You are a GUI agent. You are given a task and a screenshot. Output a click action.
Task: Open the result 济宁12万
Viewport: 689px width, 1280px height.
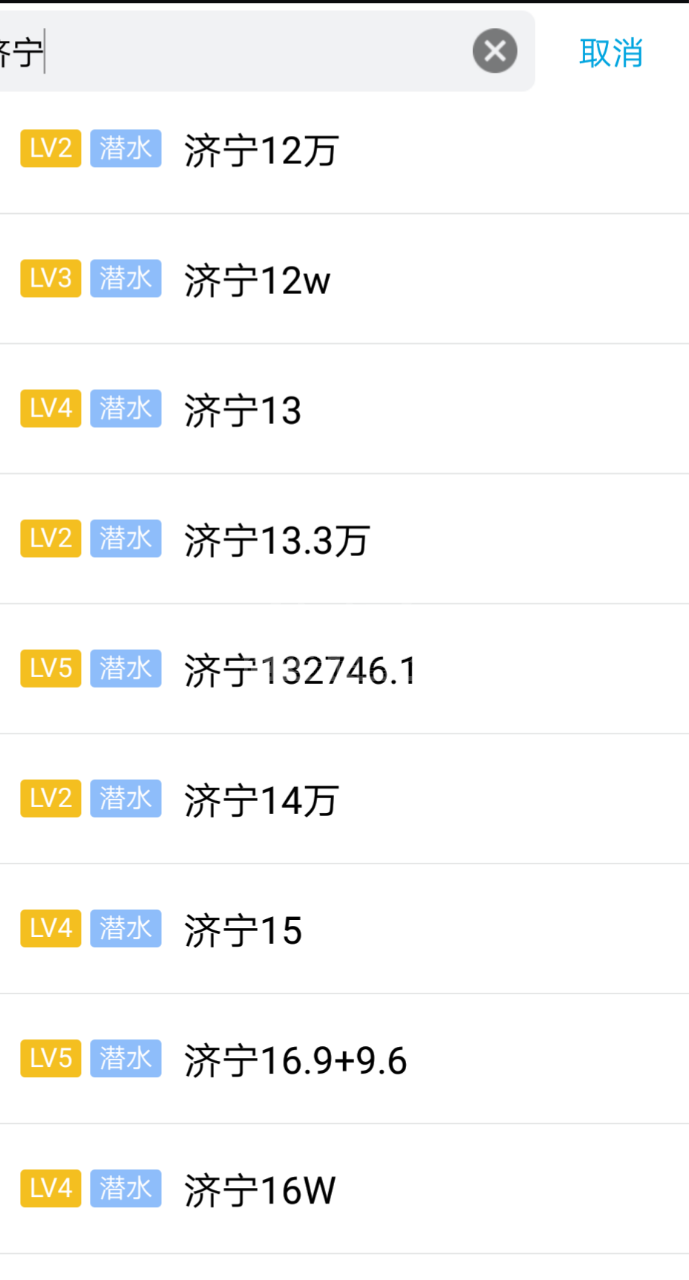[262, 150]
